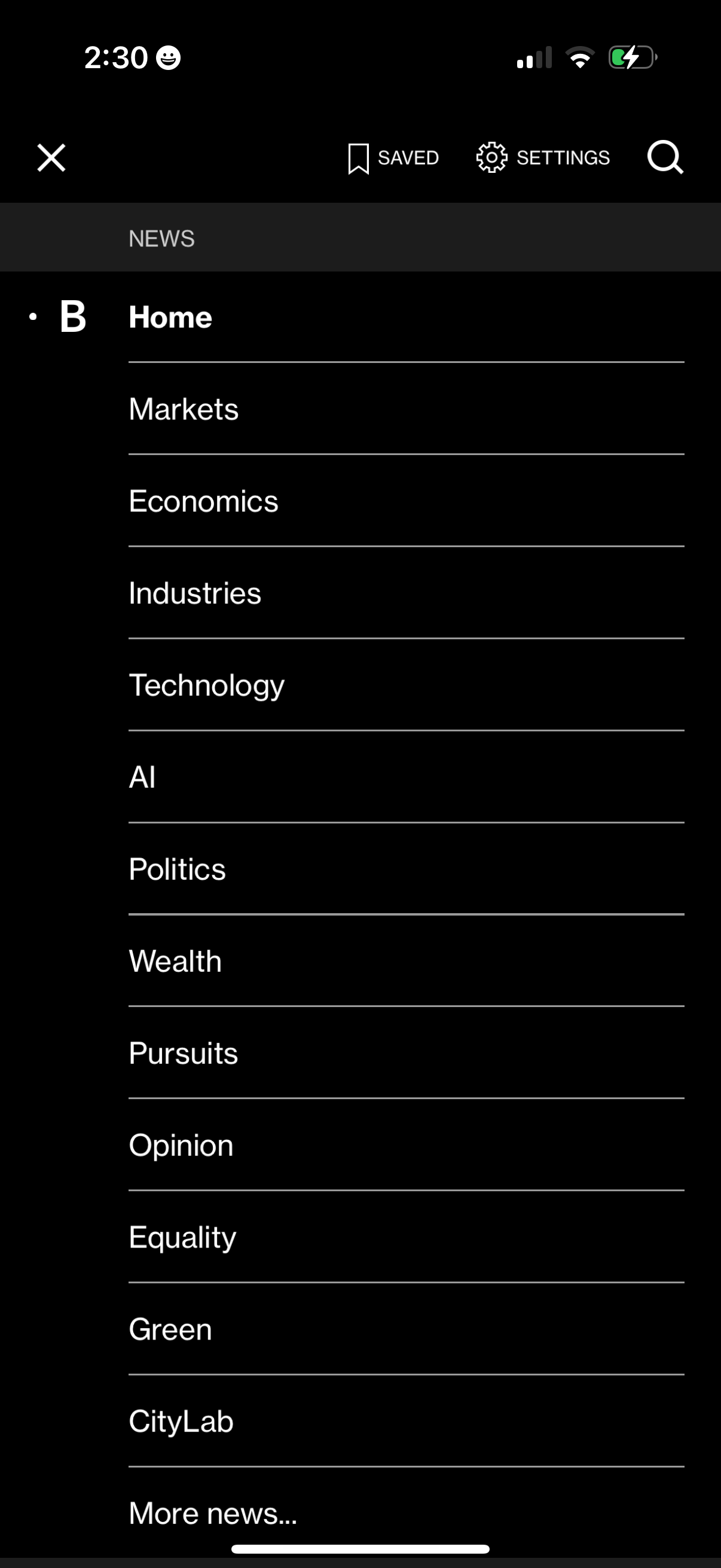Image resolution: width=721 pixels, height=1568 pixels.
Task: Open the Saved articles bookmark icon
Action: click(x=392, y=158)
